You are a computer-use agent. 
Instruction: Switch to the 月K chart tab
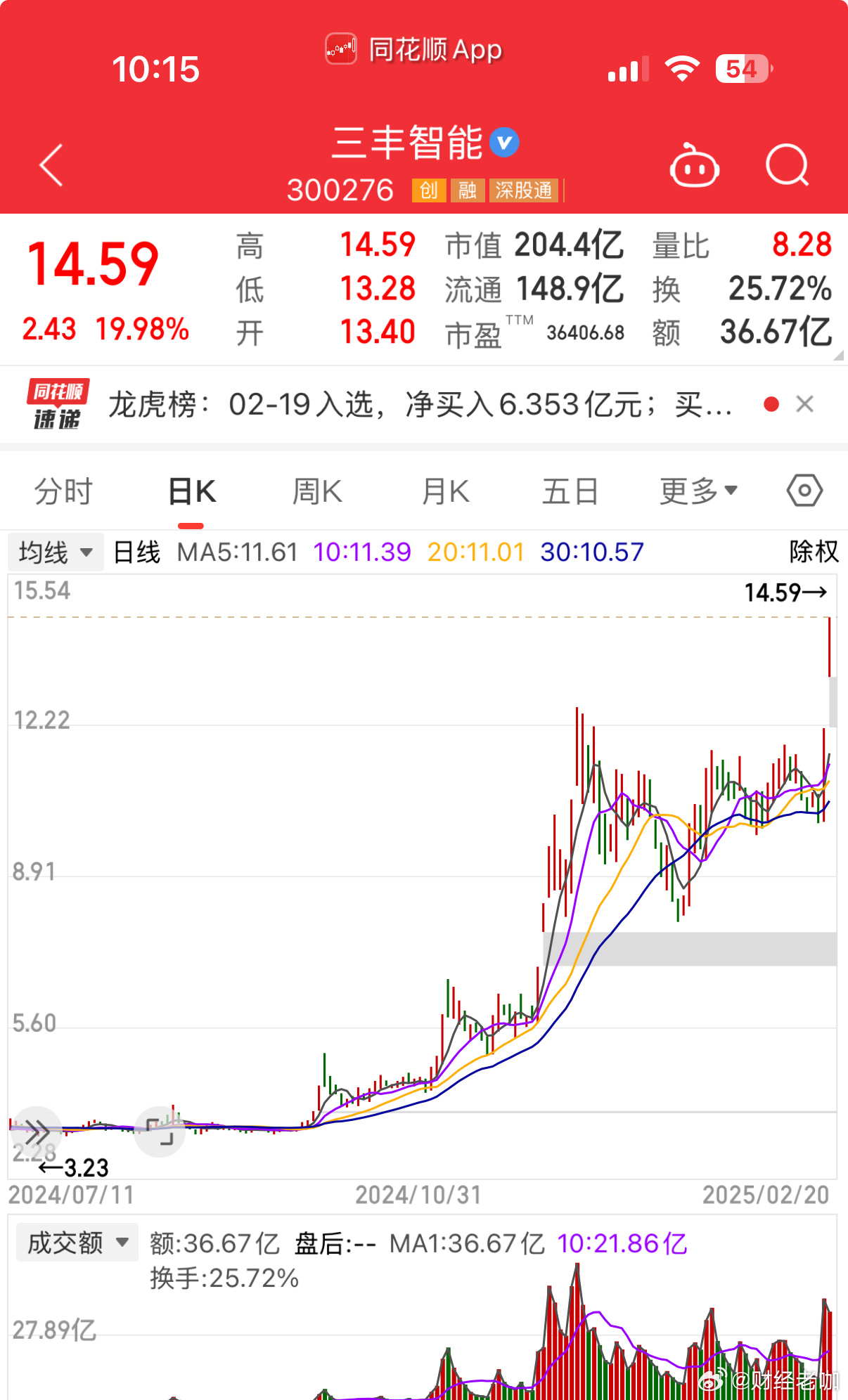[445, 491]
